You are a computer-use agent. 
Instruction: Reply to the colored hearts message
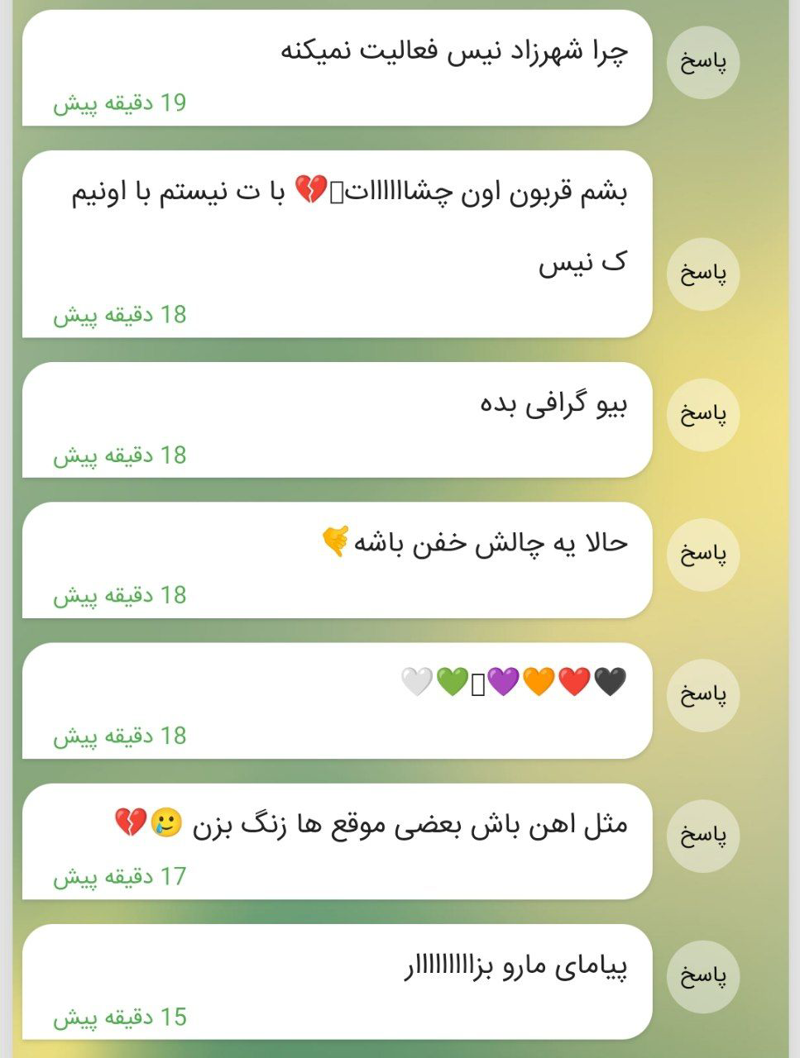703,695
